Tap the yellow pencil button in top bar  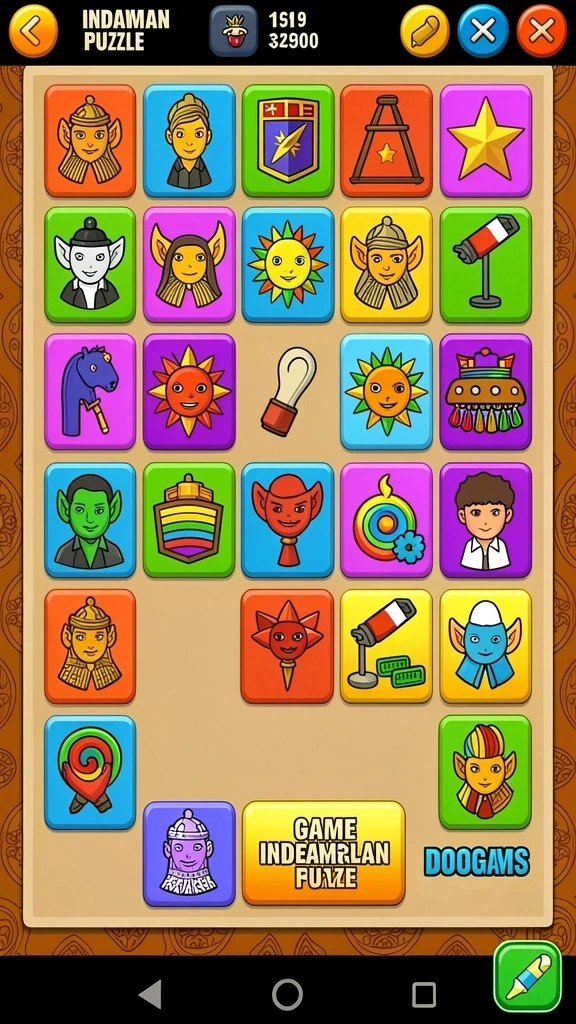click(424, 31)
